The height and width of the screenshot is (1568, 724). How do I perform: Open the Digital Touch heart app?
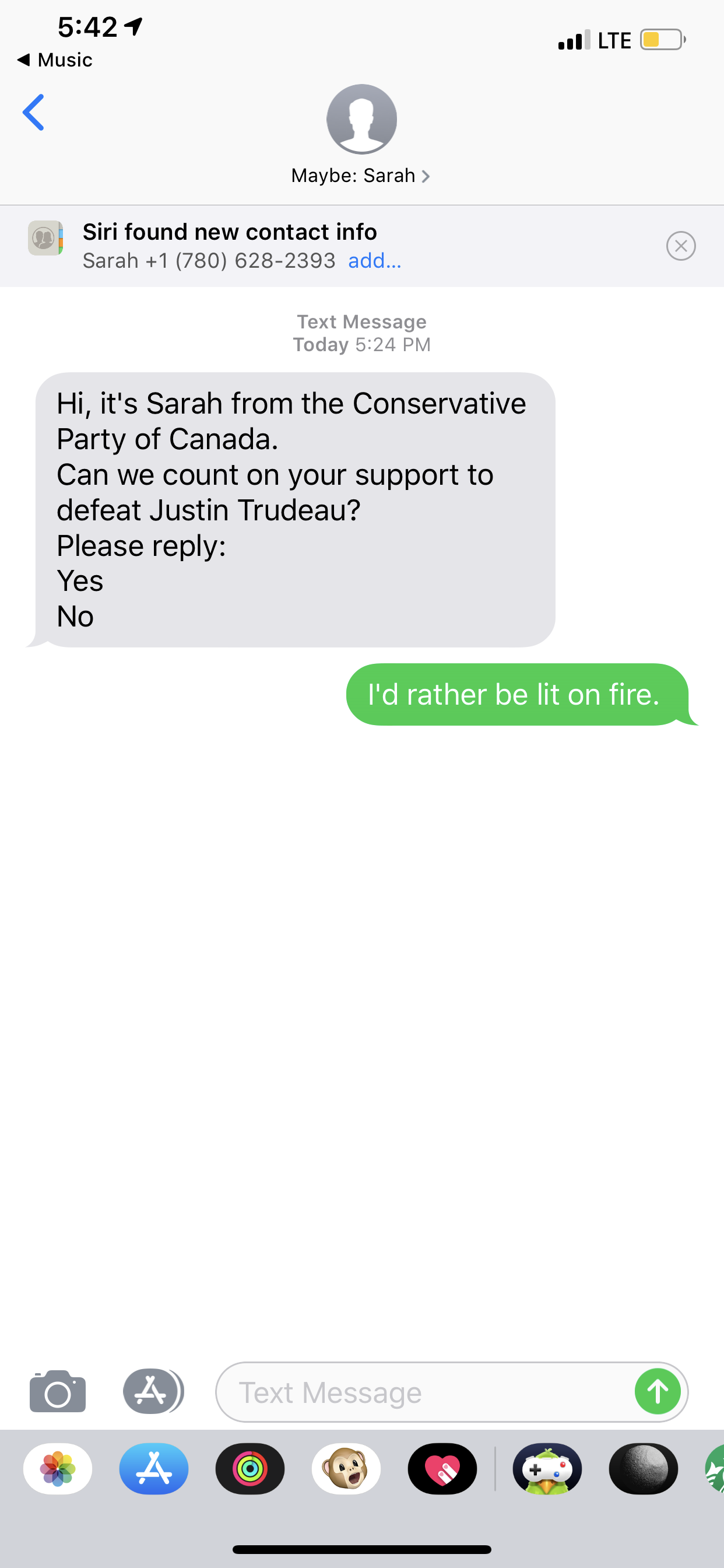tap(442, 1469)
